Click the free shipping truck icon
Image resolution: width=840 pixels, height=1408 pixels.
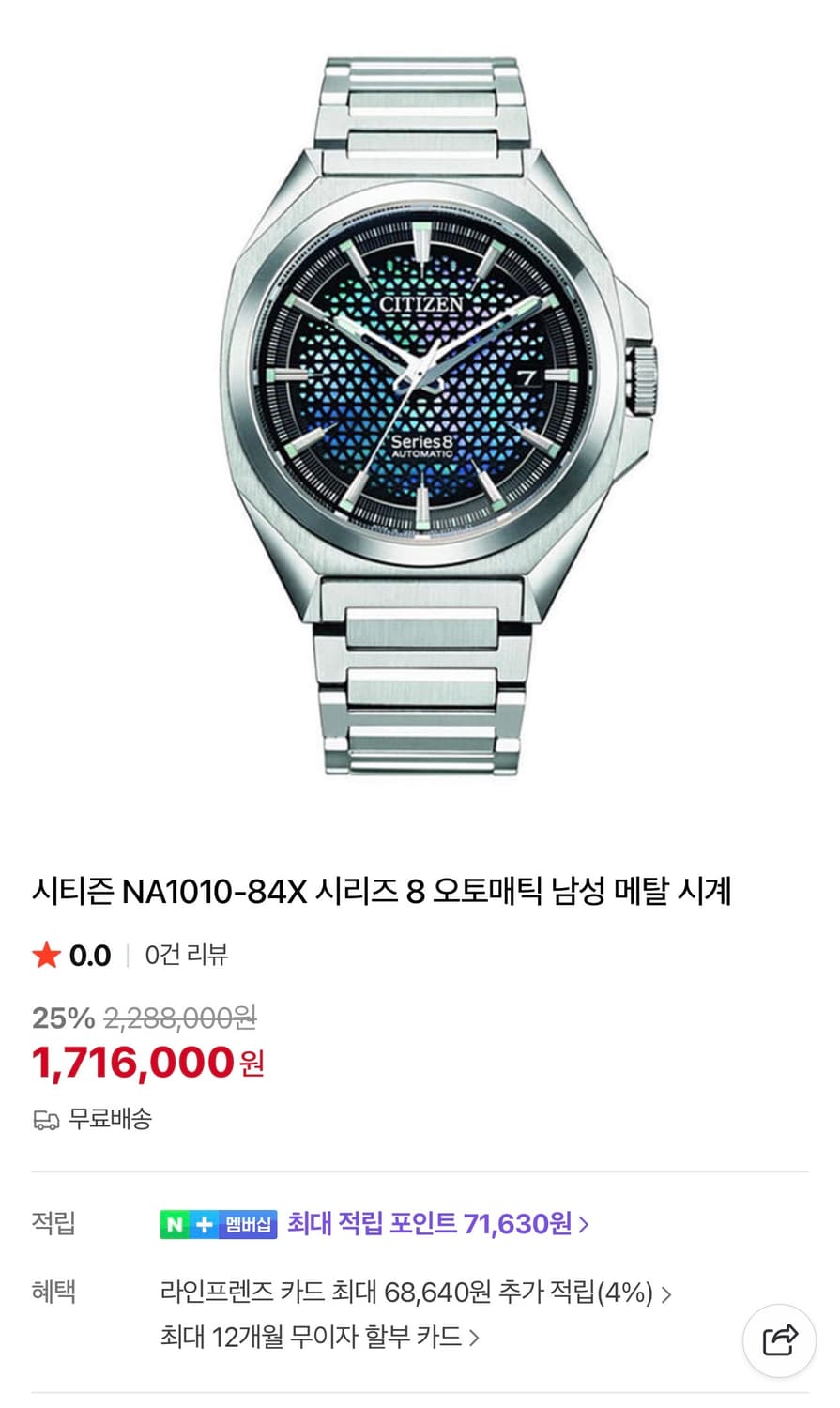pyautogui.click(x=44, y=1118)
